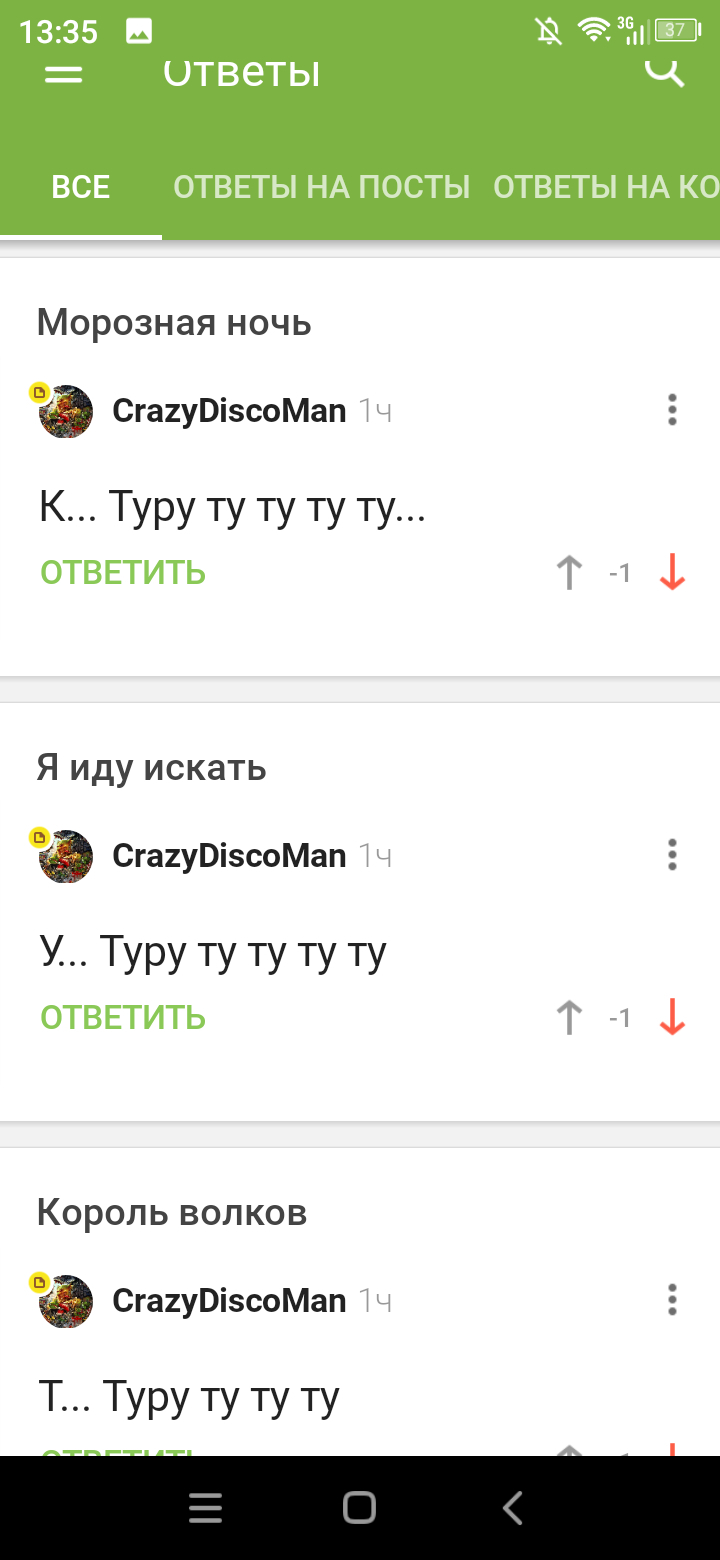720x1560 pixels.
Task: Tap ОТВЕТИТЬ under the Морозная ночь comment
Action: [123, 573]
